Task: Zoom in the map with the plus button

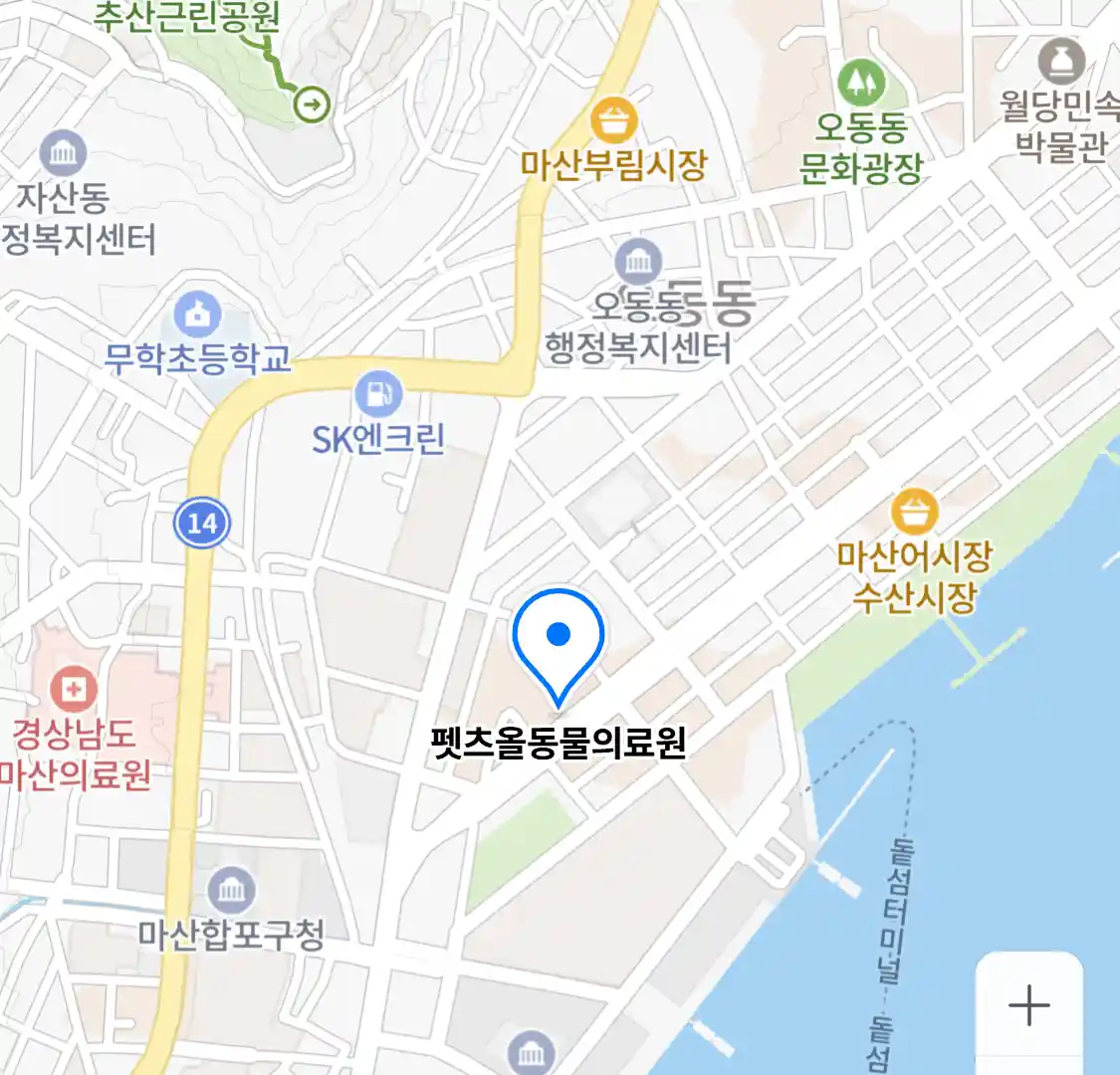Action: [1028, 1005]
